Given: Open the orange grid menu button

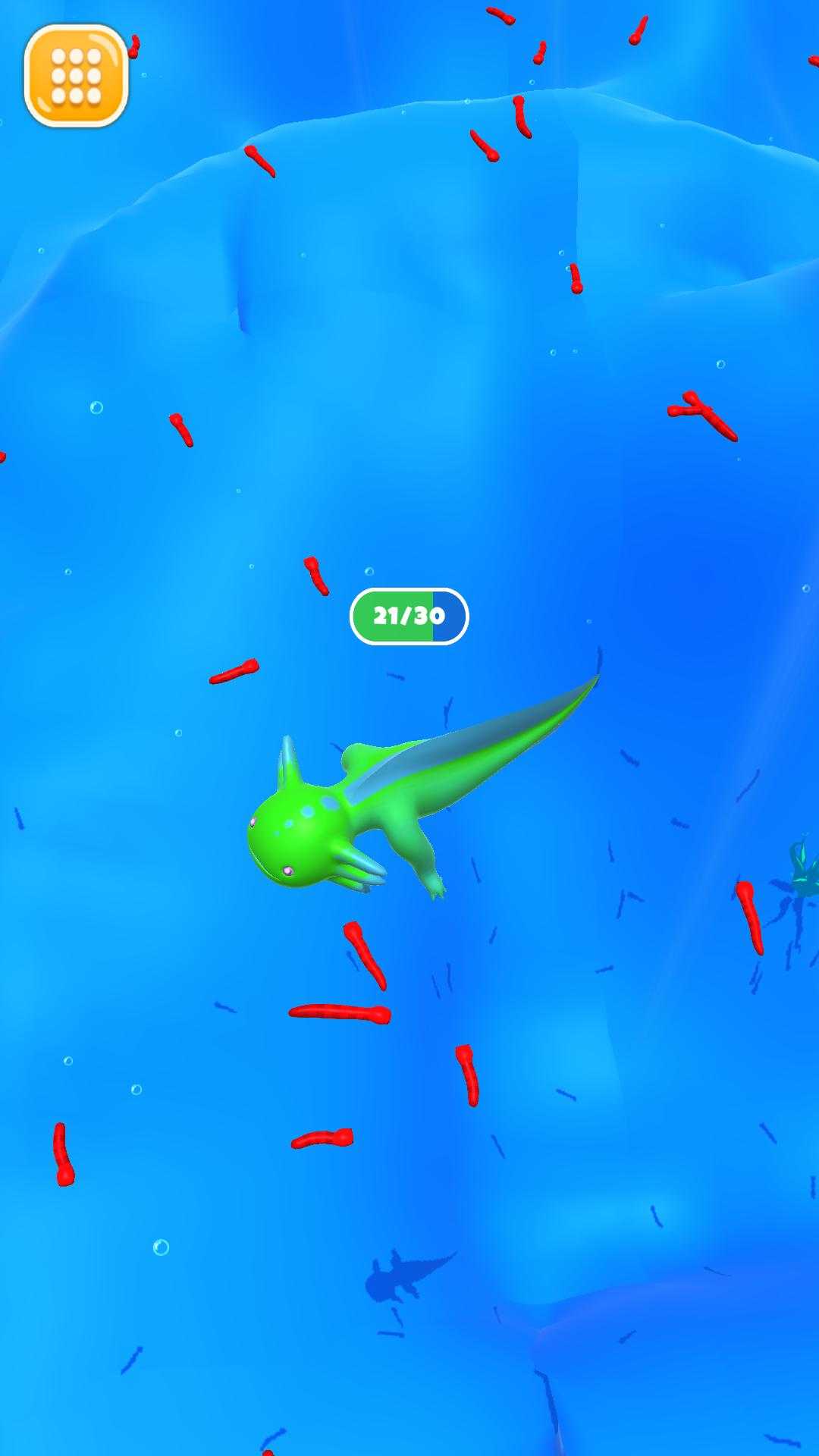Looking at the screenshot, I should coord(76,76).
